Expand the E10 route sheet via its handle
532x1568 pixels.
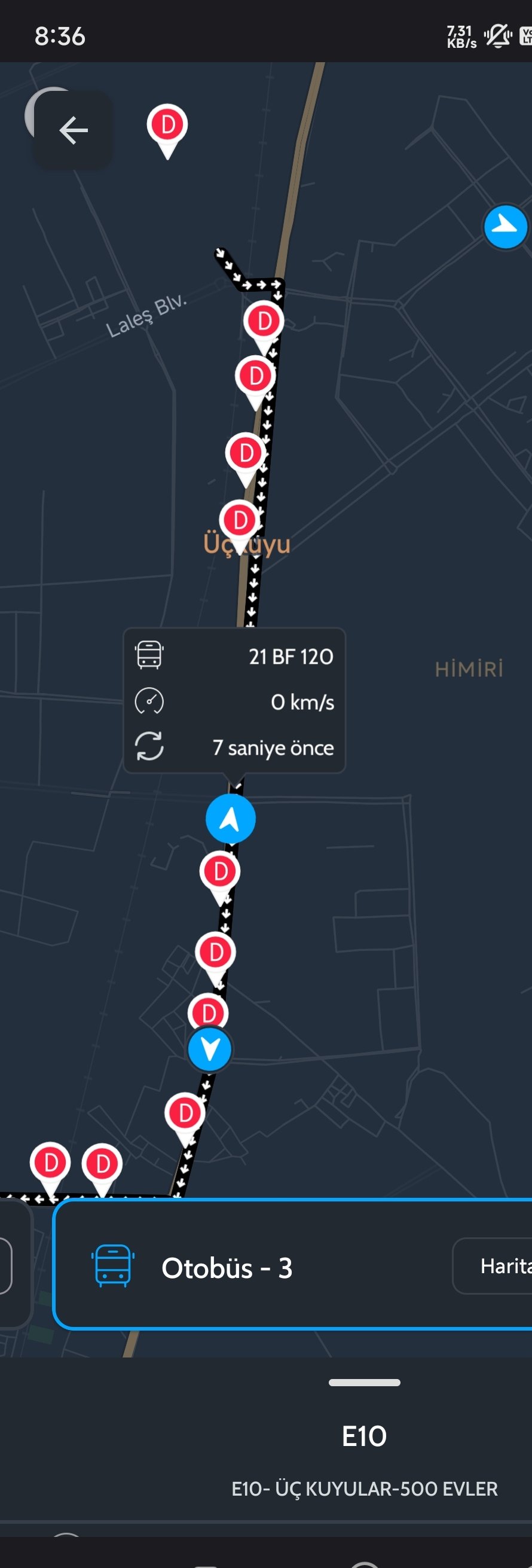coord(364,1383)
